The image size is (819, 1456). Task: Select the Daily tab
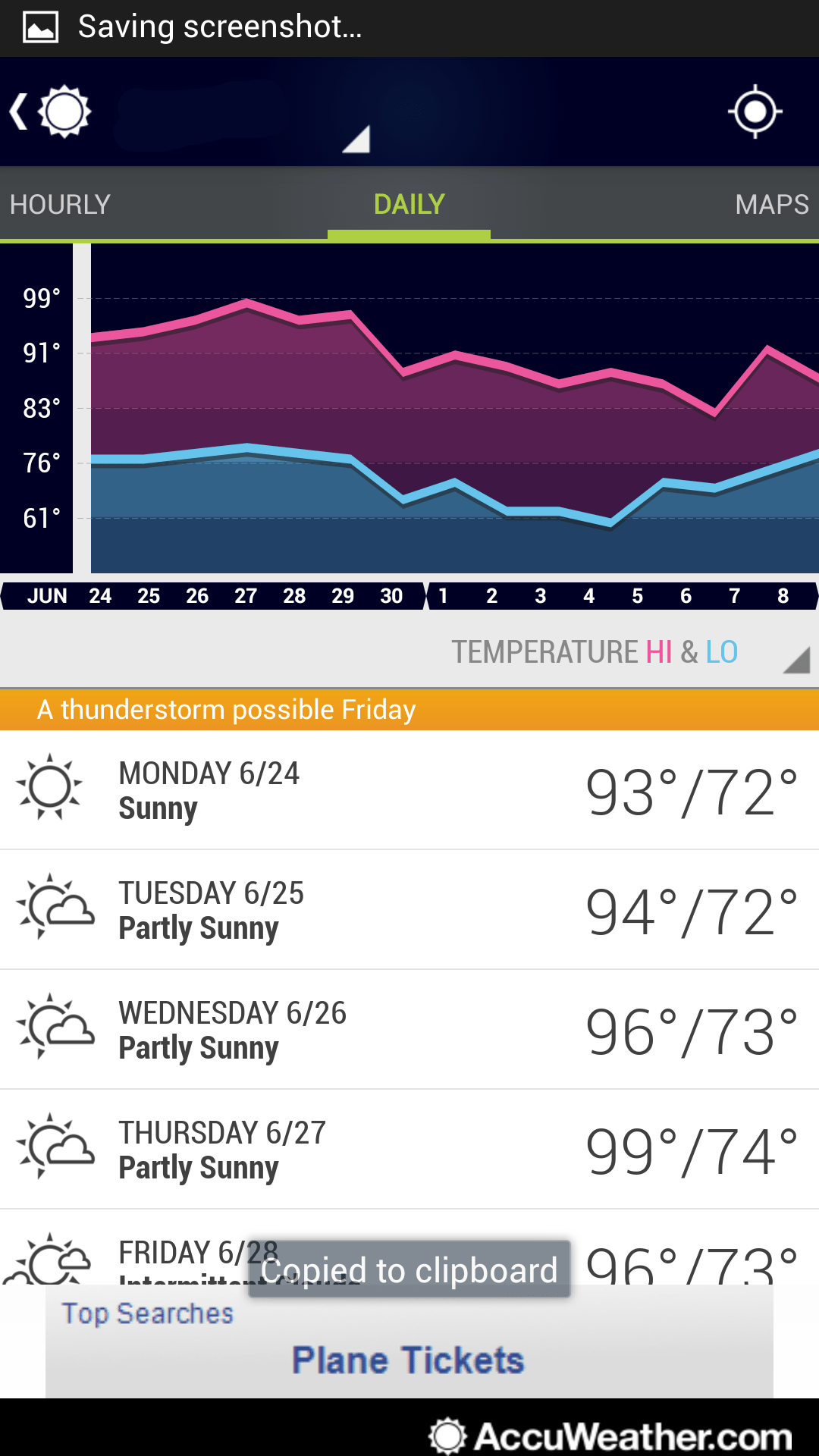pos(409,204)
